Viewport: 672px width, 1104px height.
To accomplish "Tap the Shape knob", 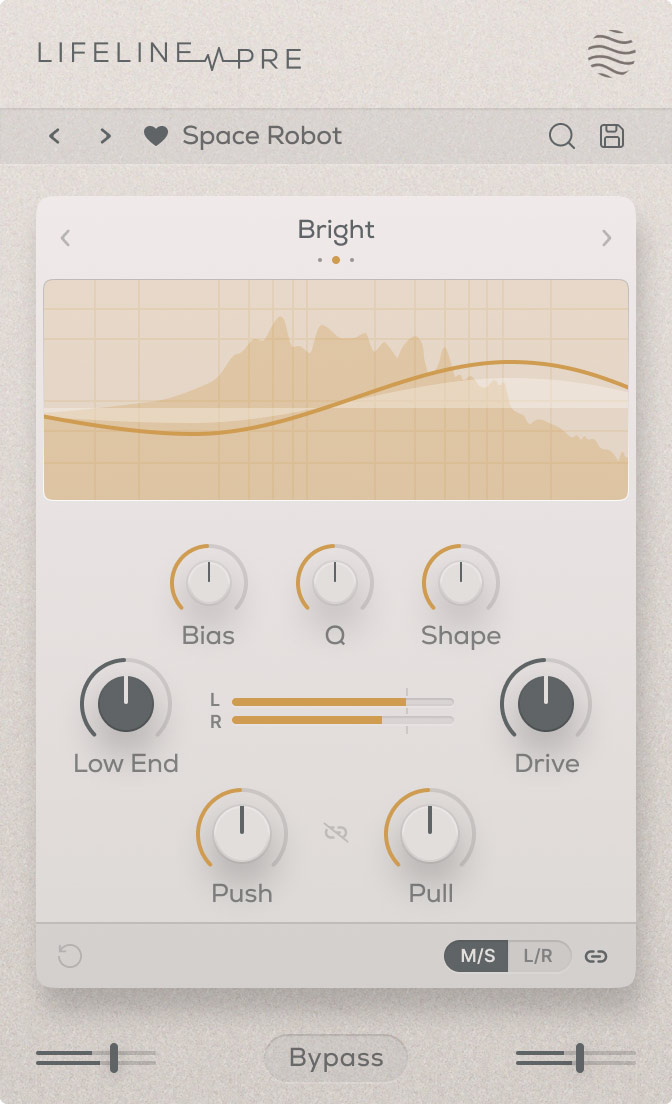I will (x=461, y=583).
